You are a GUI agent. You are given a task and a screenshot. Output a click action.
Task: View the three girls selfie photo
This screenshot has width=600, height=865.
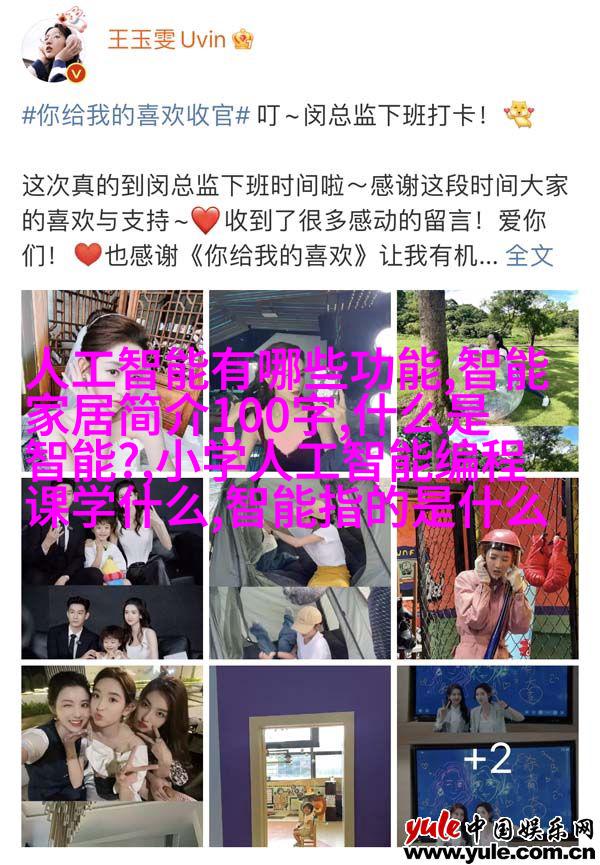[112, 755]
